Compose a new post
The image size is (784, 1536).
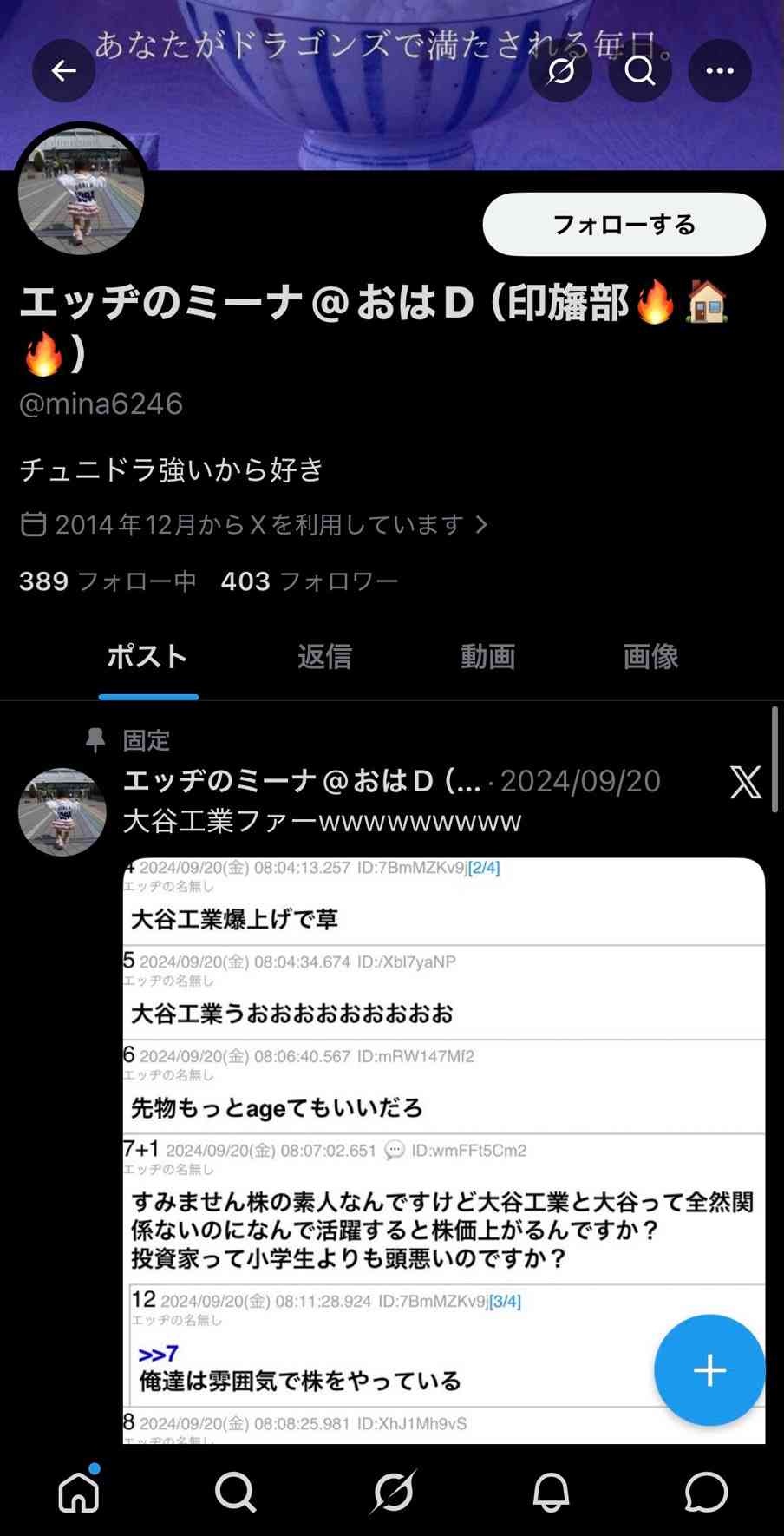(709, 1370)
